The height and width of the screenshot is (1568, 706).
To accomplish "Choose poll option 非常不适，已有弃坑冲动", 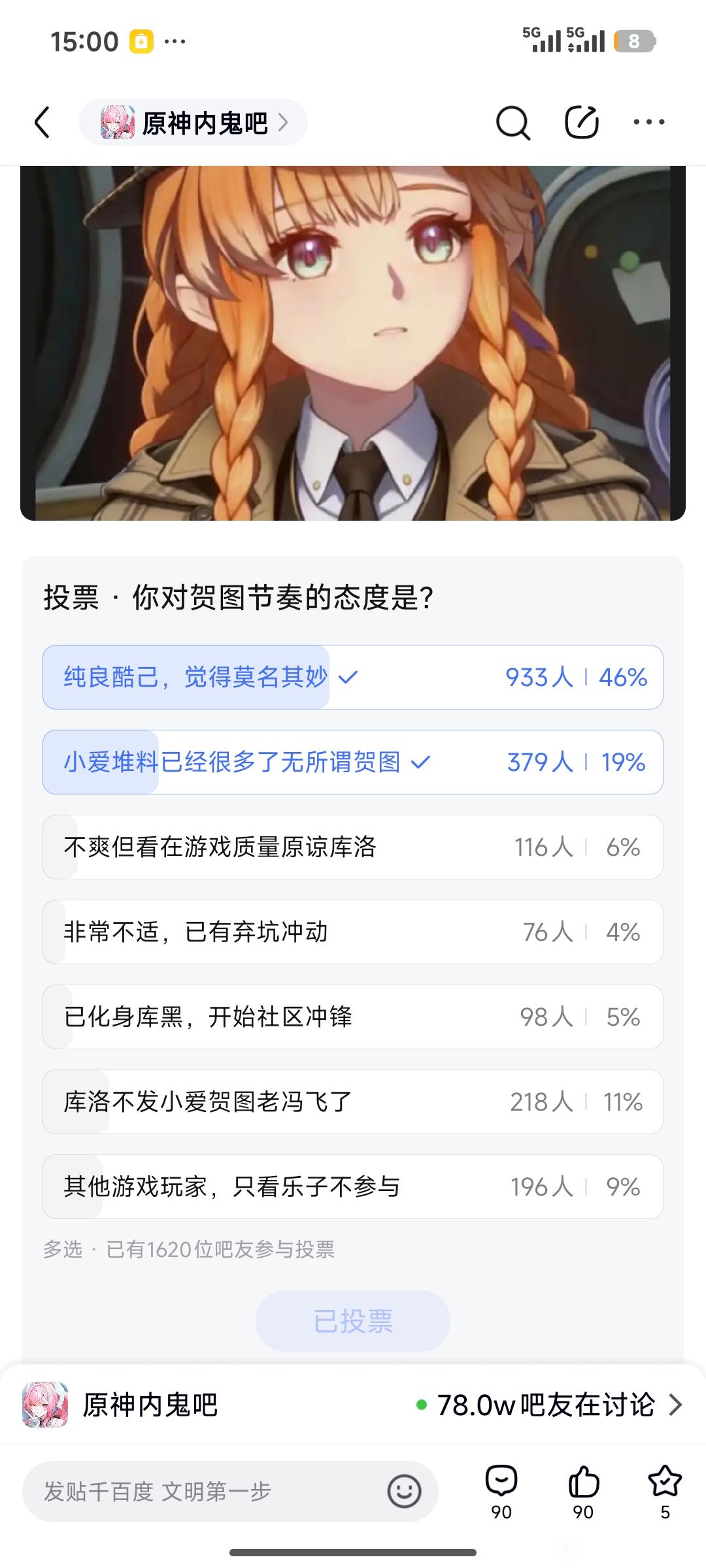I will pos(353,932).
